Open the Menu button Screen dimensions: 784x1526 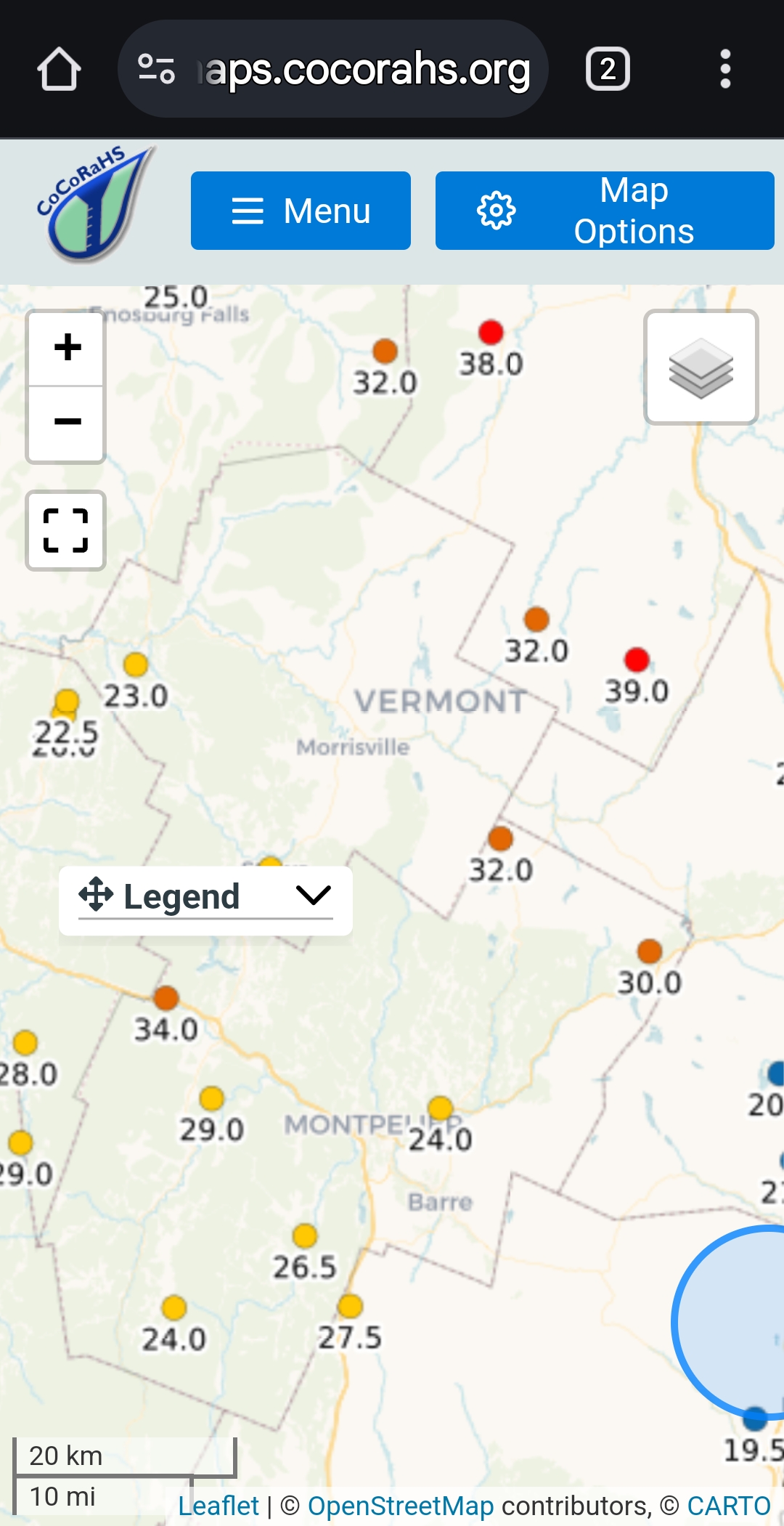(301, 211)
